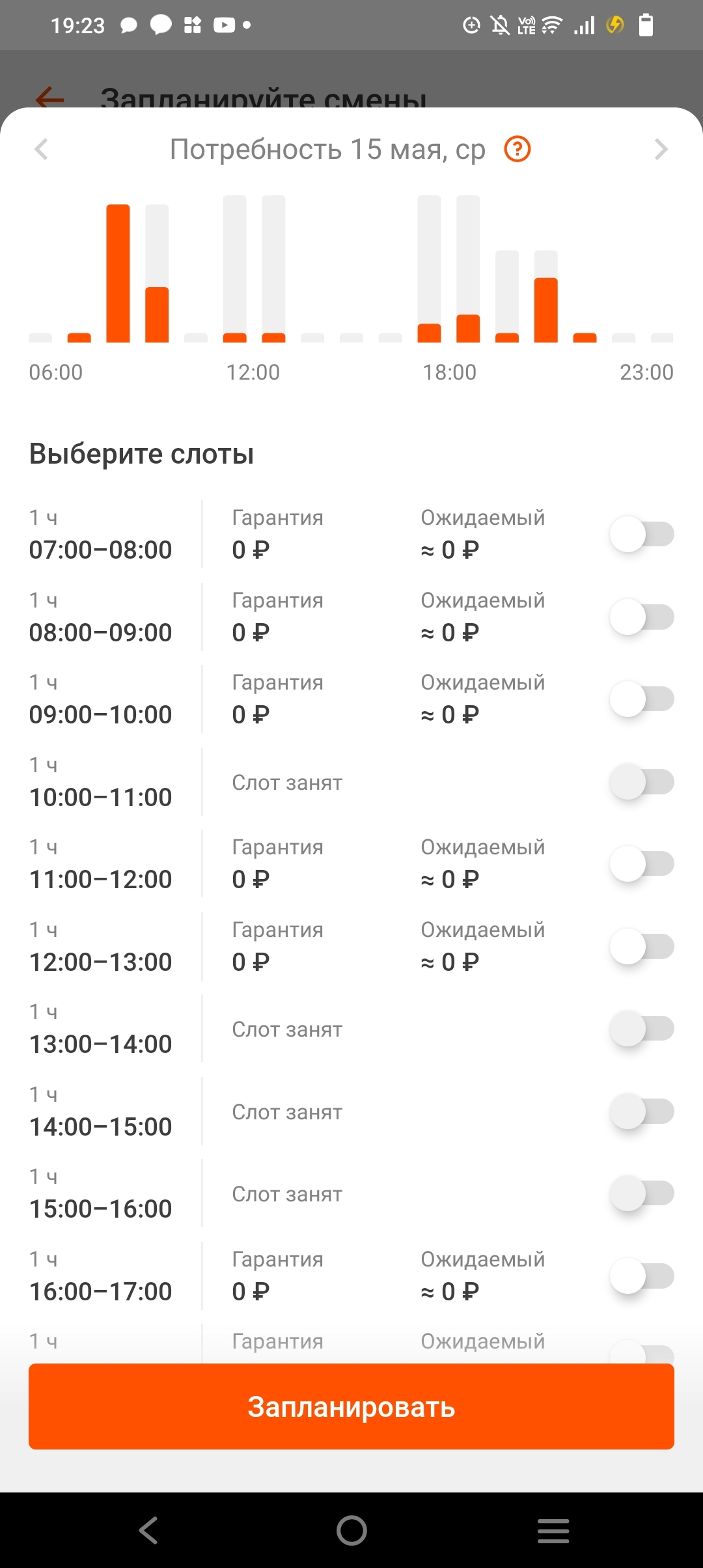Screen dimensions: 703x1568
Task: Select the 09:00–10:00 slot switch
Action: pyautogui.click(x=641, y=699)
